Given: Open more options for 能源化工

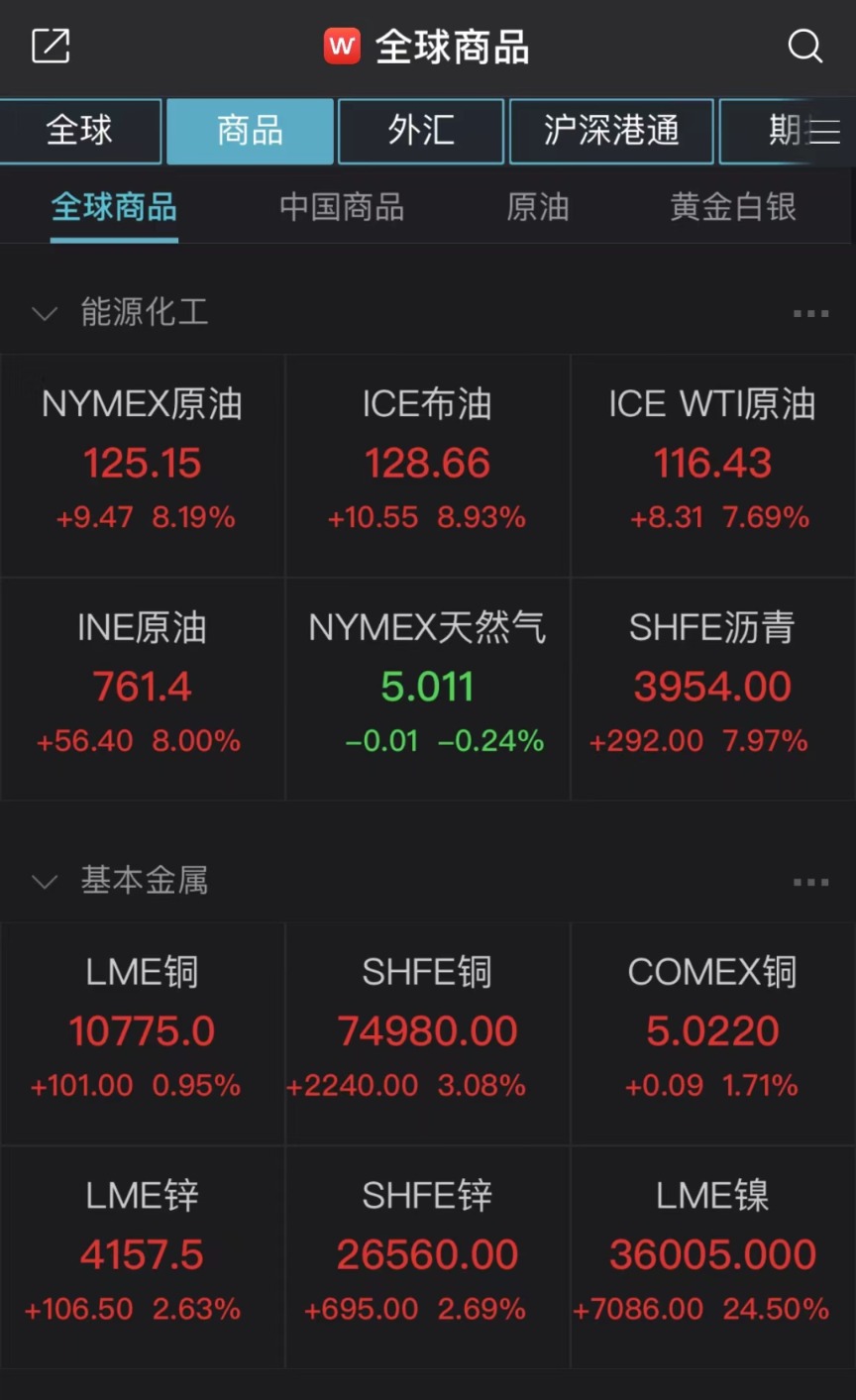Looking at the screenshot, I should [x=810, y=314].
